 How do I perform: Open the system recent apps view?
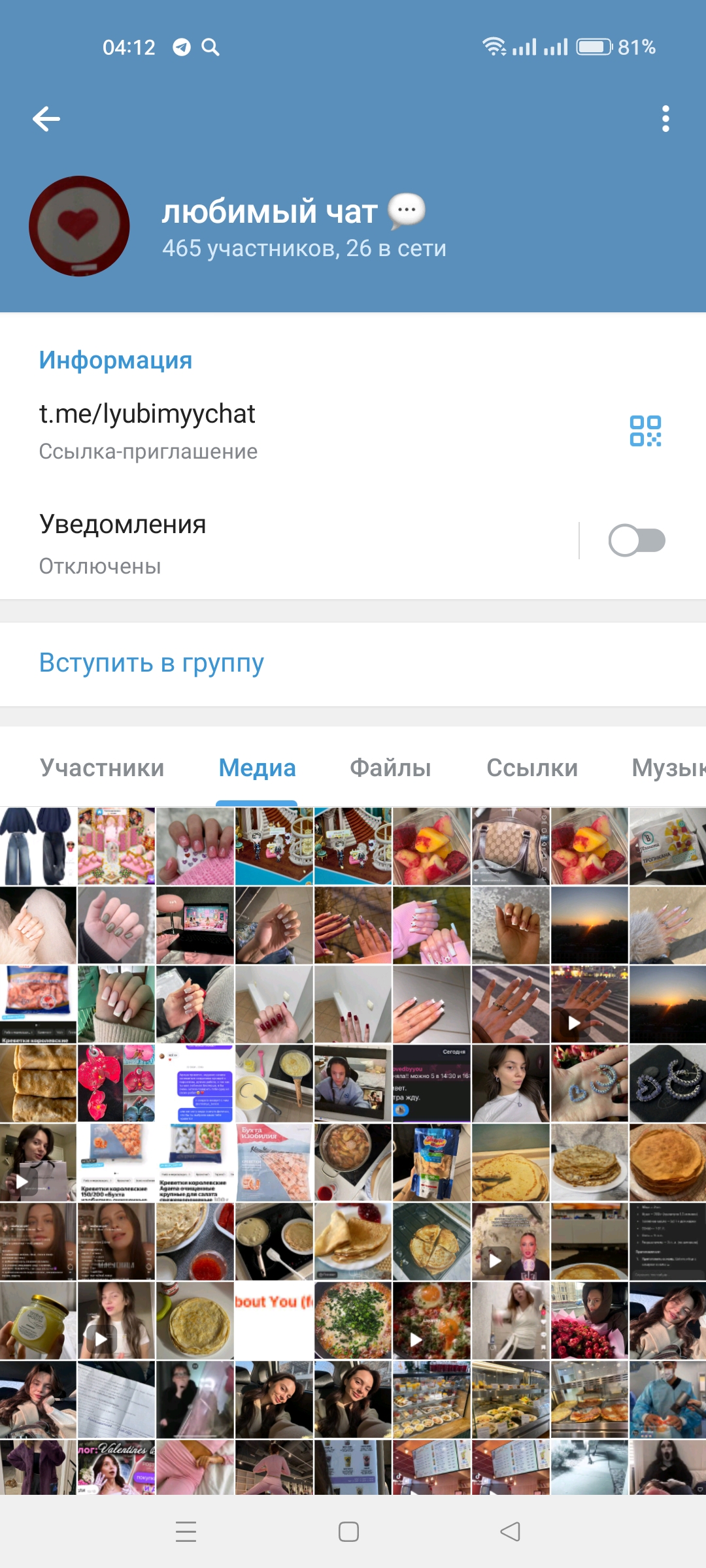pyautogui.click(x=186, y=1531)
